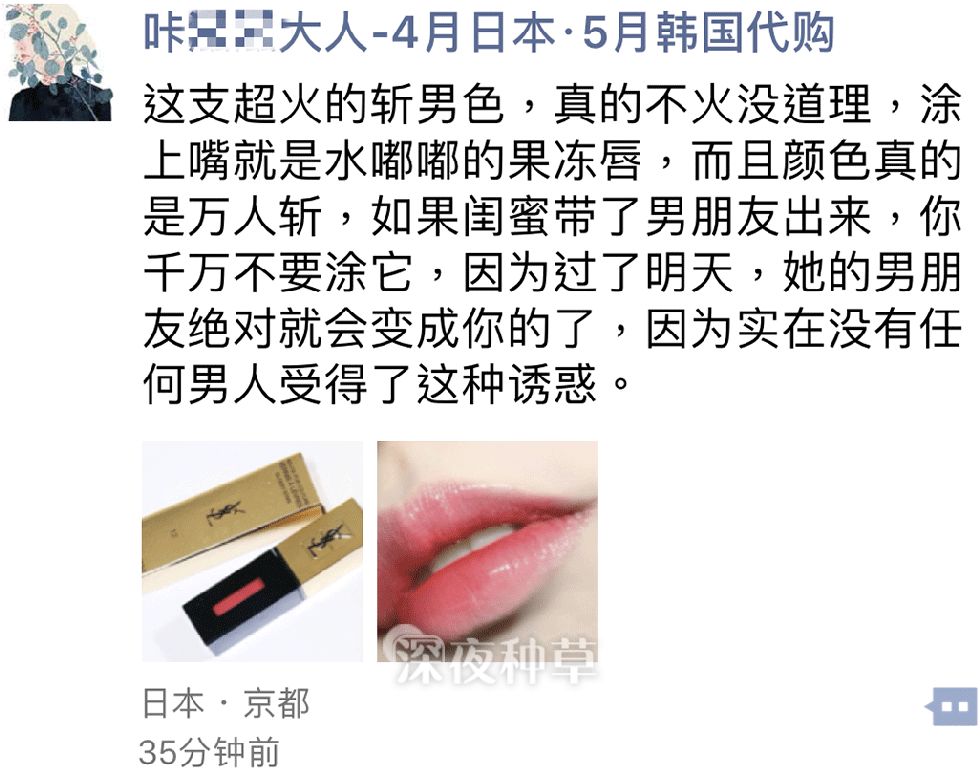The height and width of the screenshot is (775, 980).
Task: View the YSL lipstick product photo
Action: [x=252, y=551]
